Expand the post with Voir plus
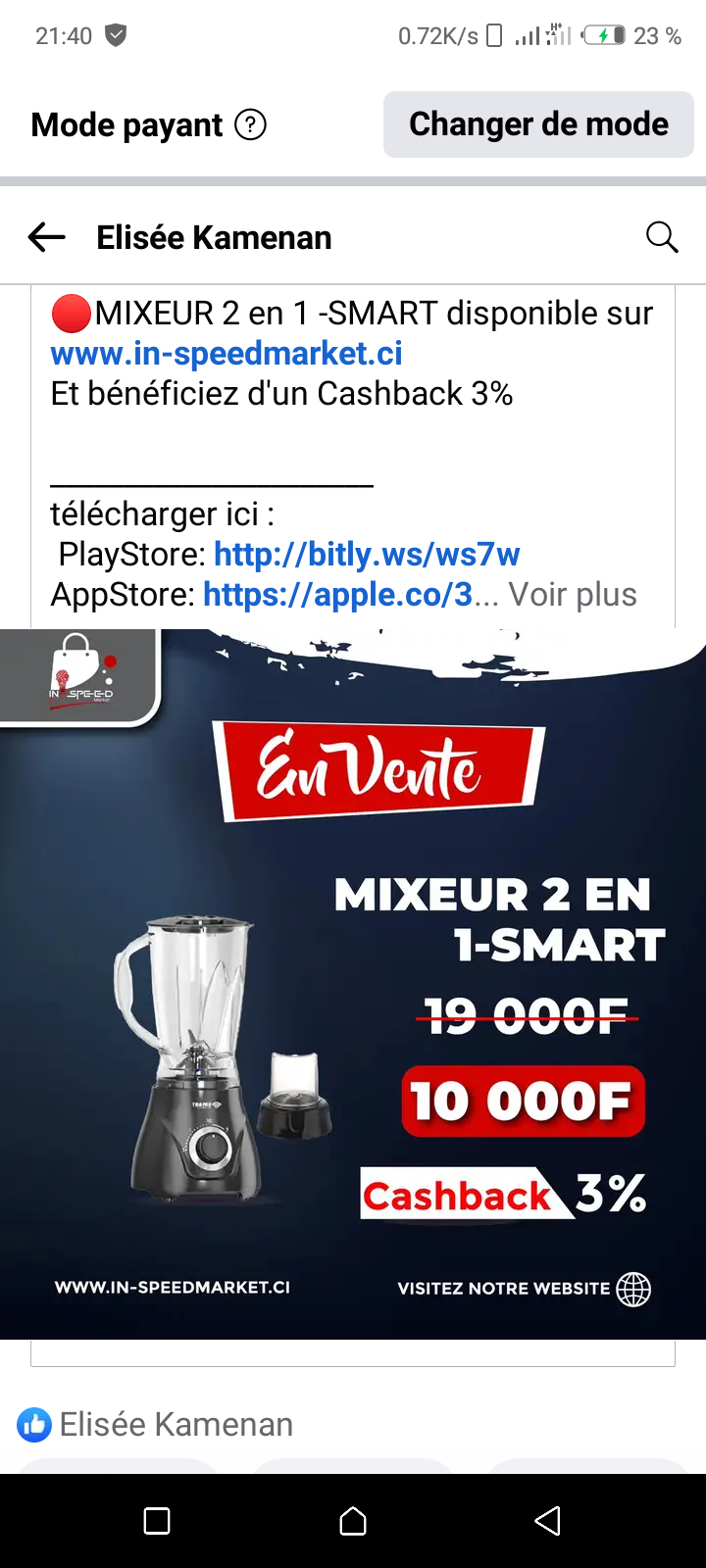This screenshot has height=1568, width=706. point(573,595)
